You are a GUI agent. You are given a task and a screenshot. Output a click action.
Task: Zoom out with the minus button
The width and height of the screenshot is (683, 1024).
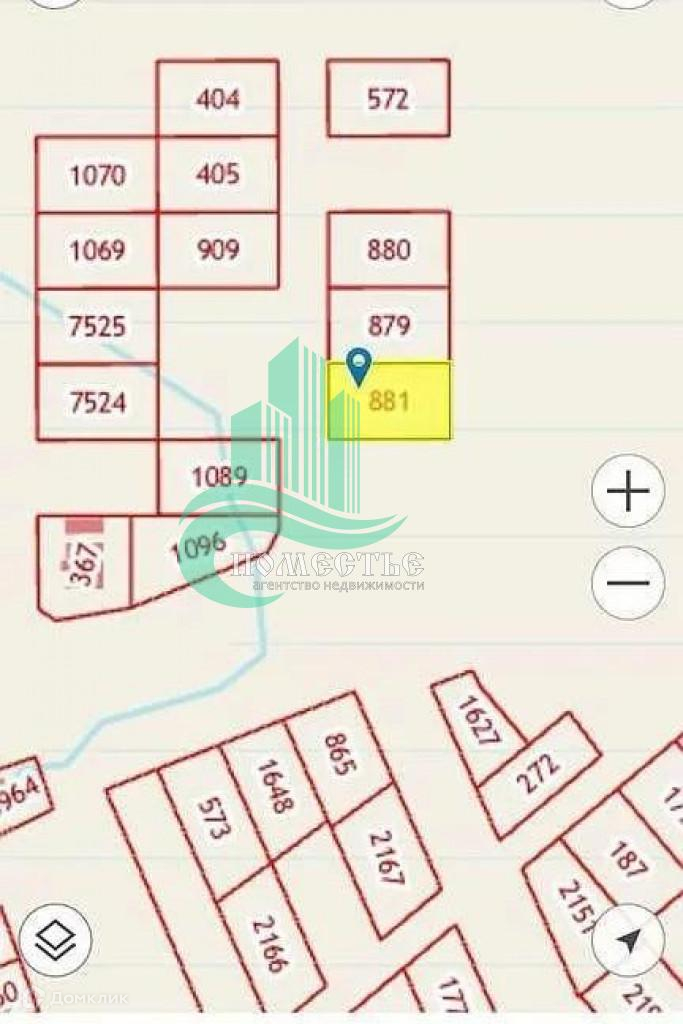point(628,583)
